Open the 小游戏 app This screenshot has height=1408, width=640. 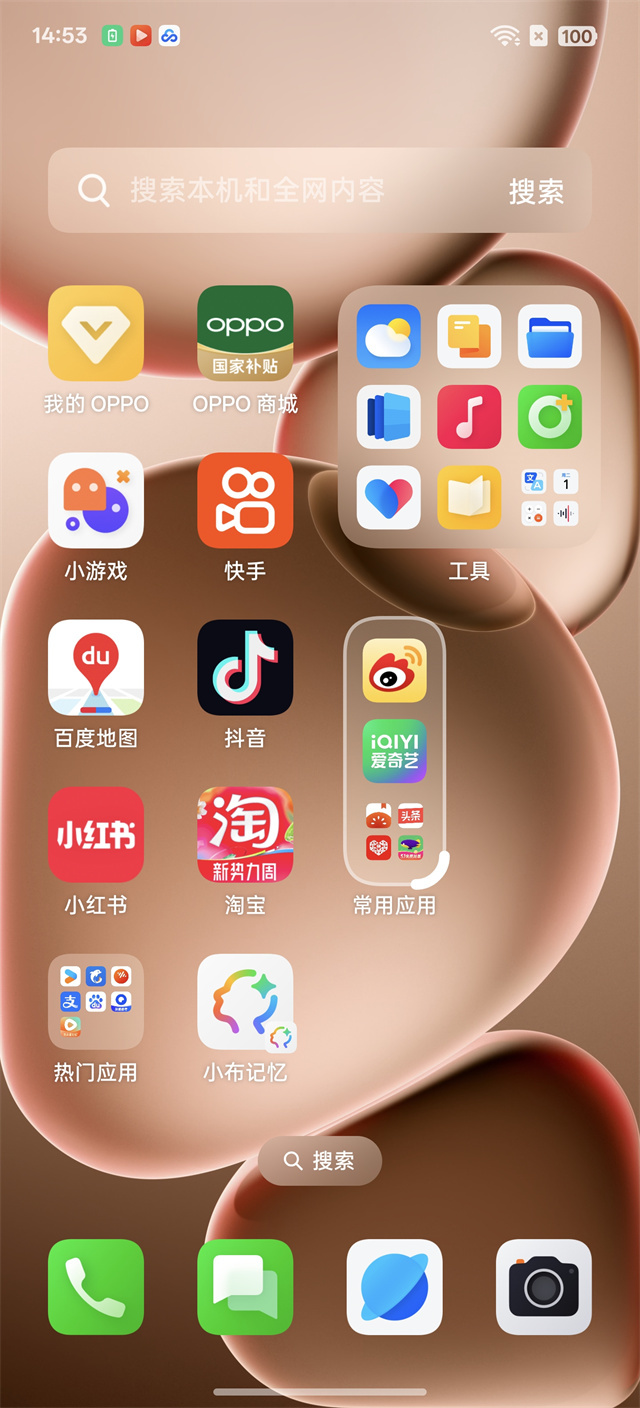[x=96, y=501]
